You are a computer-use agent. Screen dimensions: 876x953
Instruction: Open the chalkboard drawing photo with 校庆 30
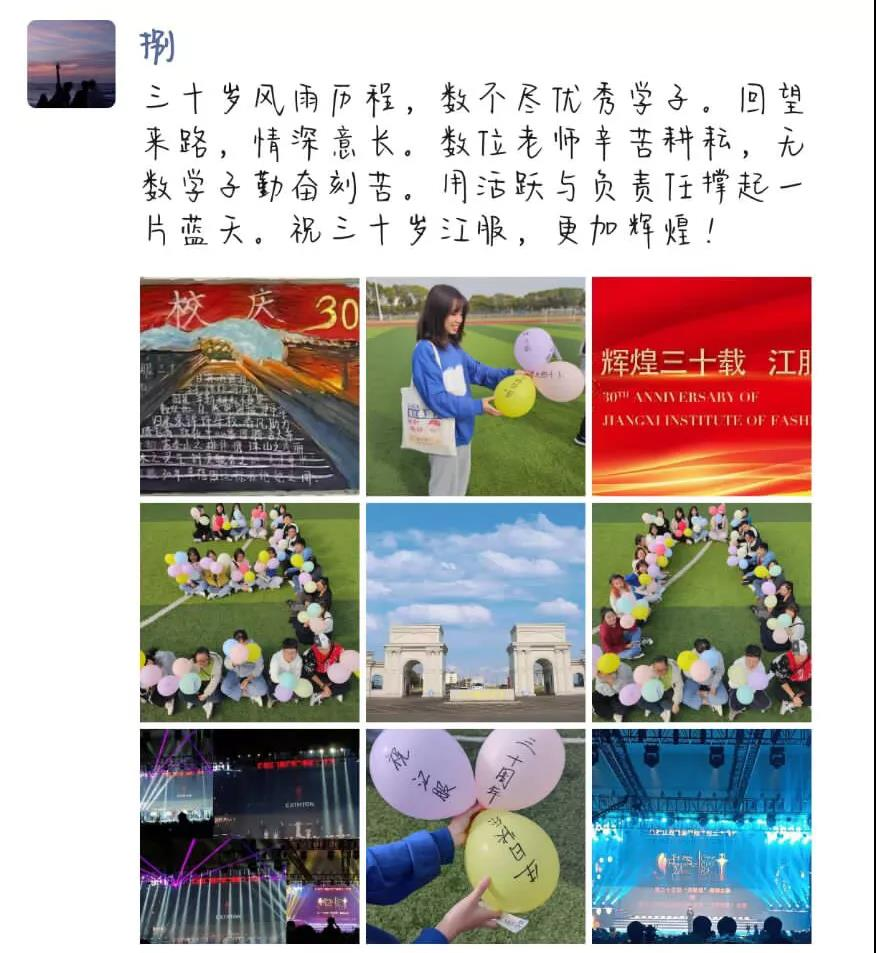click(249, 386)
